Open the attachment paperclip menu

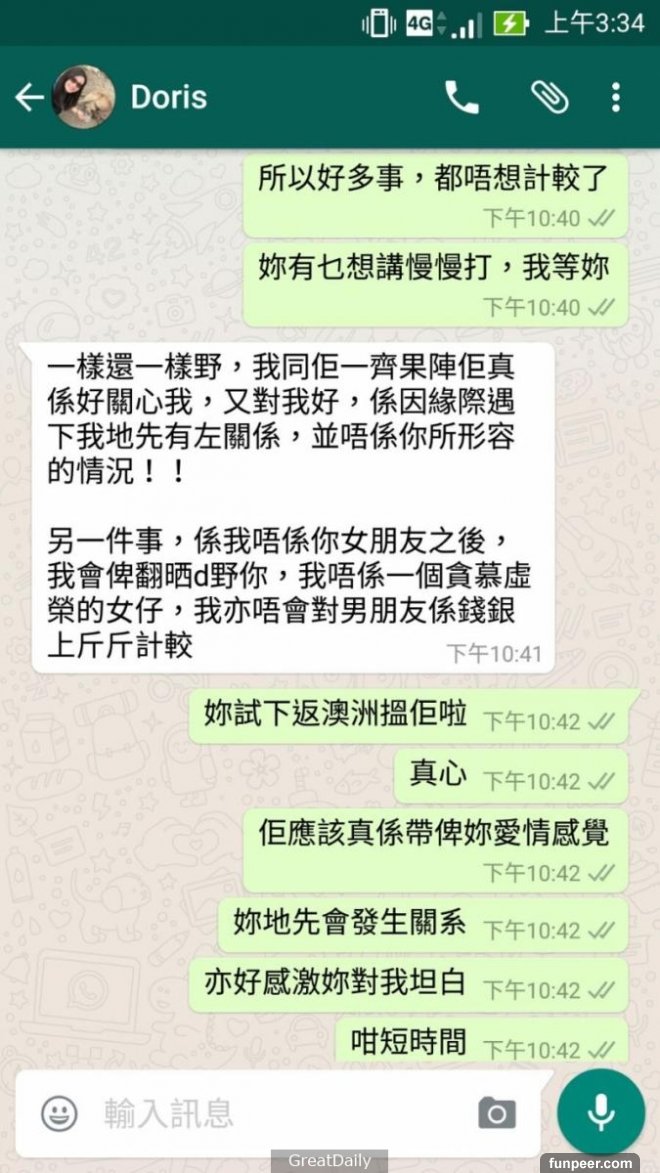click(549, 97)
